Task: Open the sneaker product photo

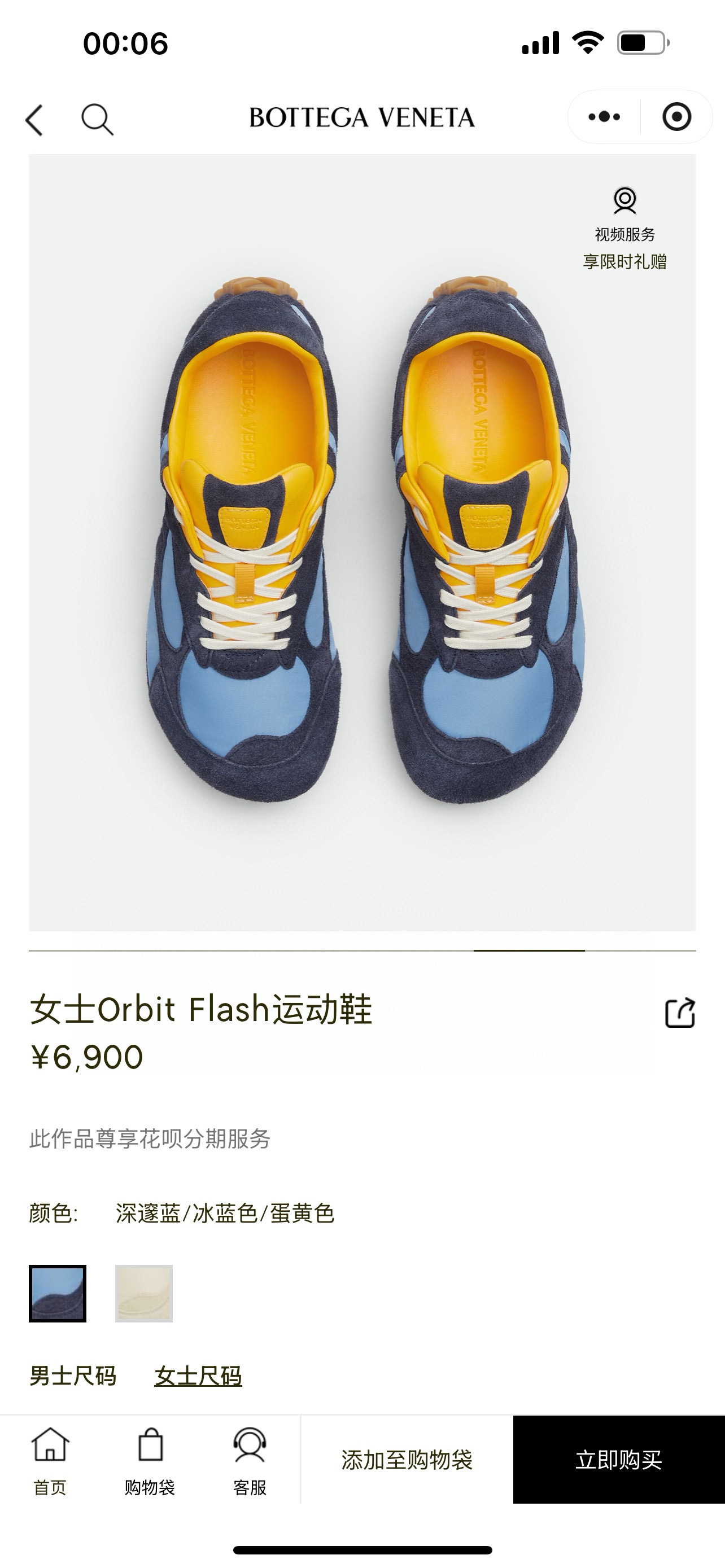Action: click(x=362, y=542)
